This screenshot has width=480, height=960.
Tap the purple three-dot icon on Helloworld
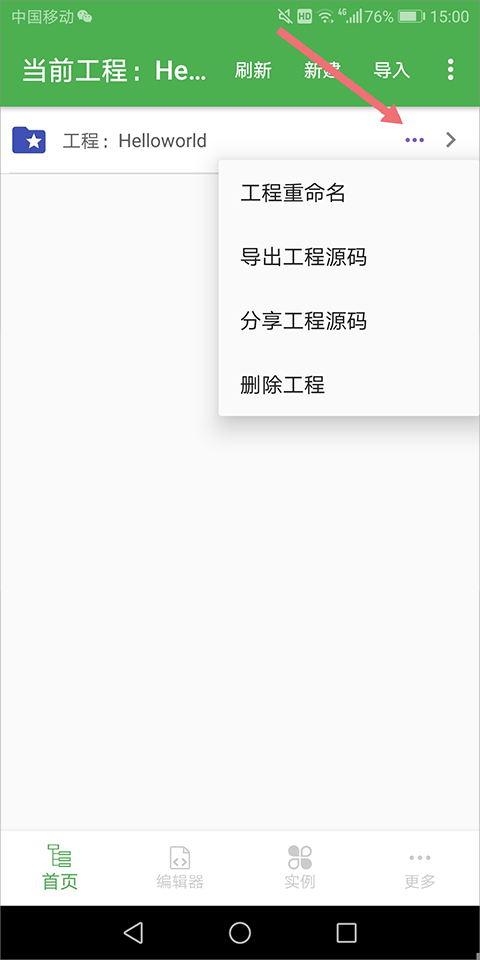pyautogui.click(x=414, y=140)
